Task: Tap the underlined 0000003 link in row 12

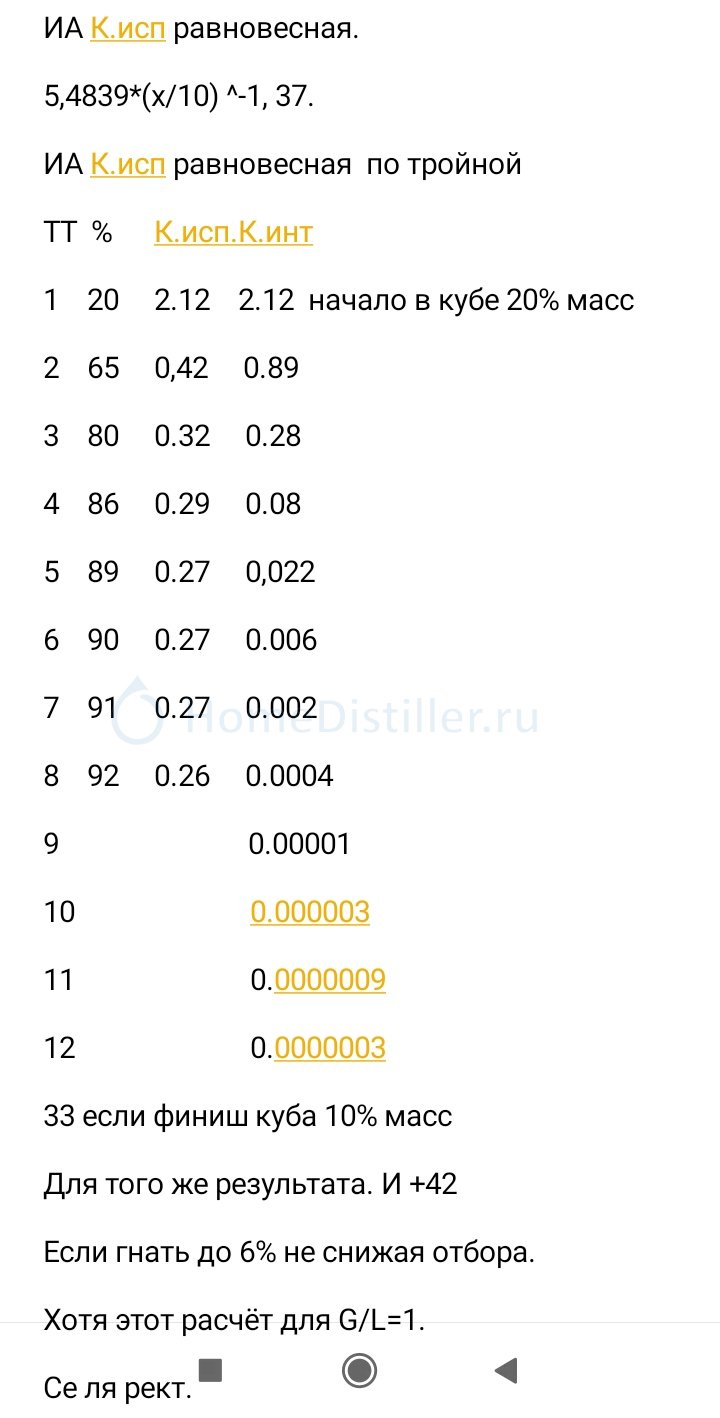Action: point(330,1048)
